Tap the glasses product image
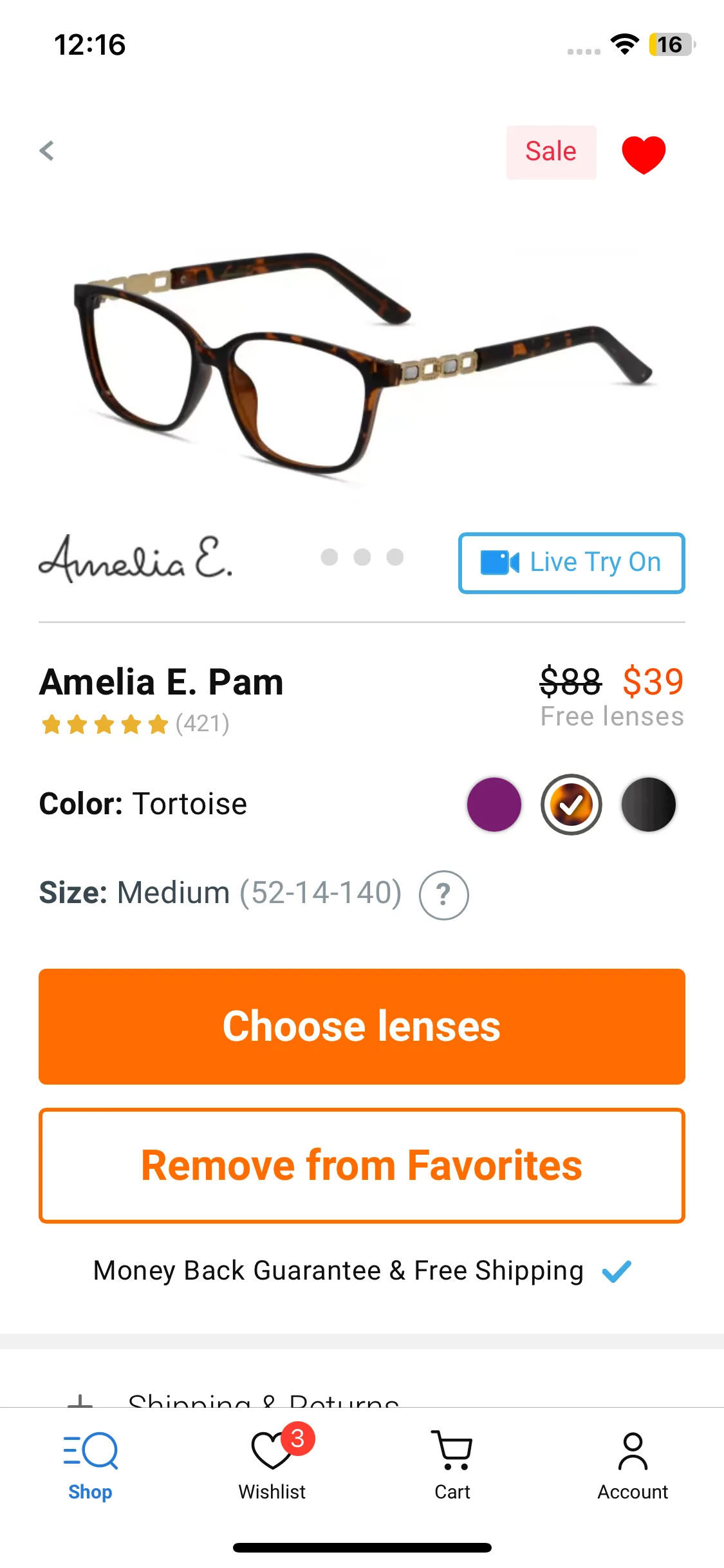724x1568 pixels. pyautogui.click(x=362, y=360)
